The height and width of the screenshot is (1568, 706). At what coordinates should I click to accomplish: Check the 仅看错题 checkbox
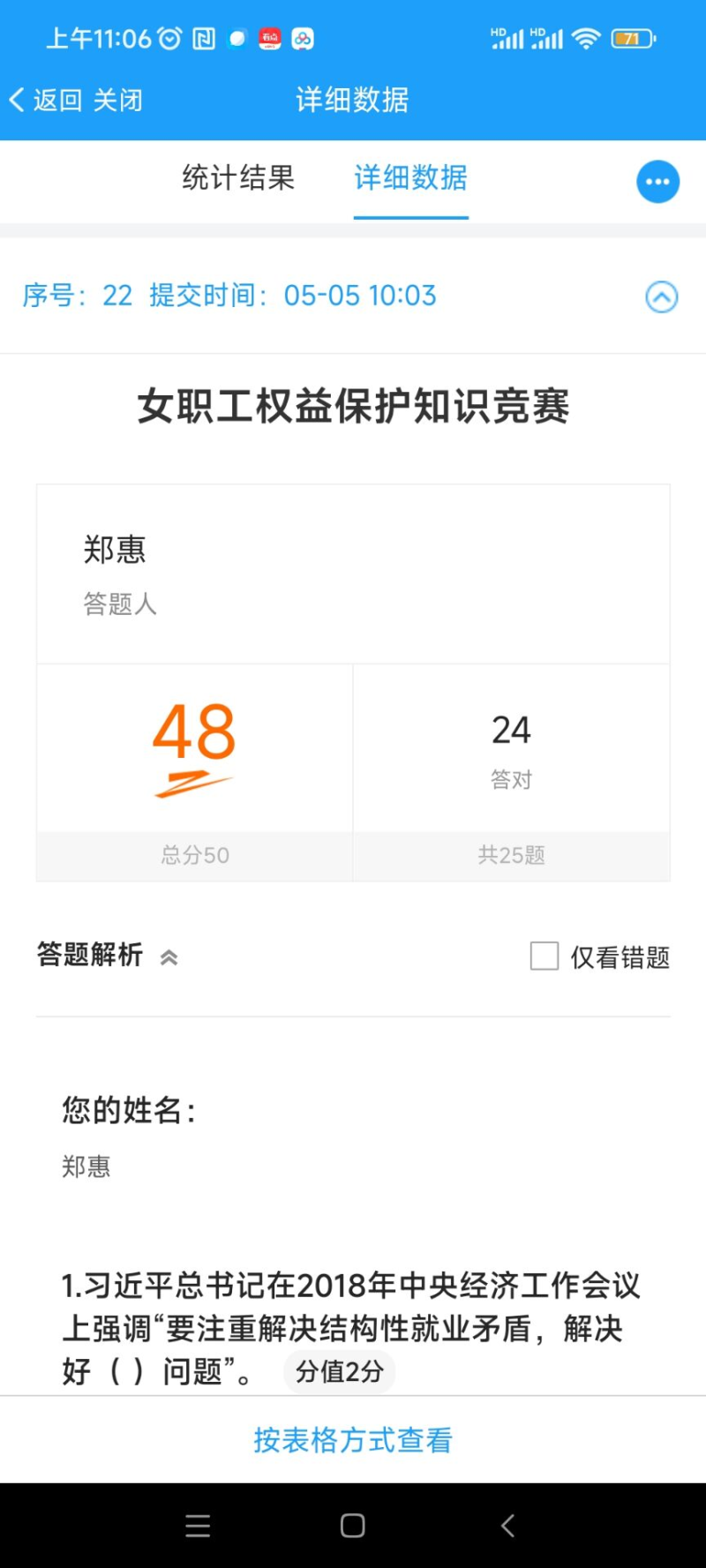545,957
